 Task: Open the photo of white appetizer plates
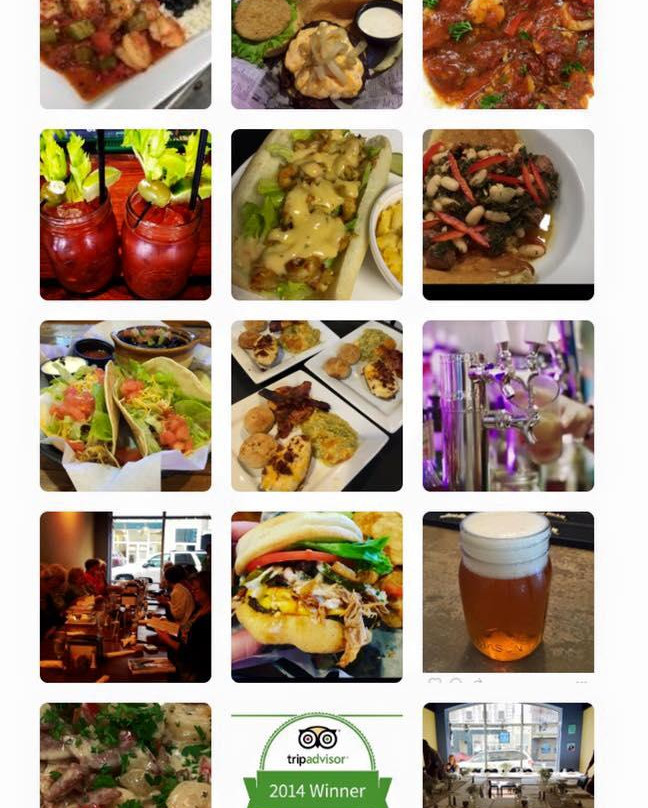[x=316, y=405]
